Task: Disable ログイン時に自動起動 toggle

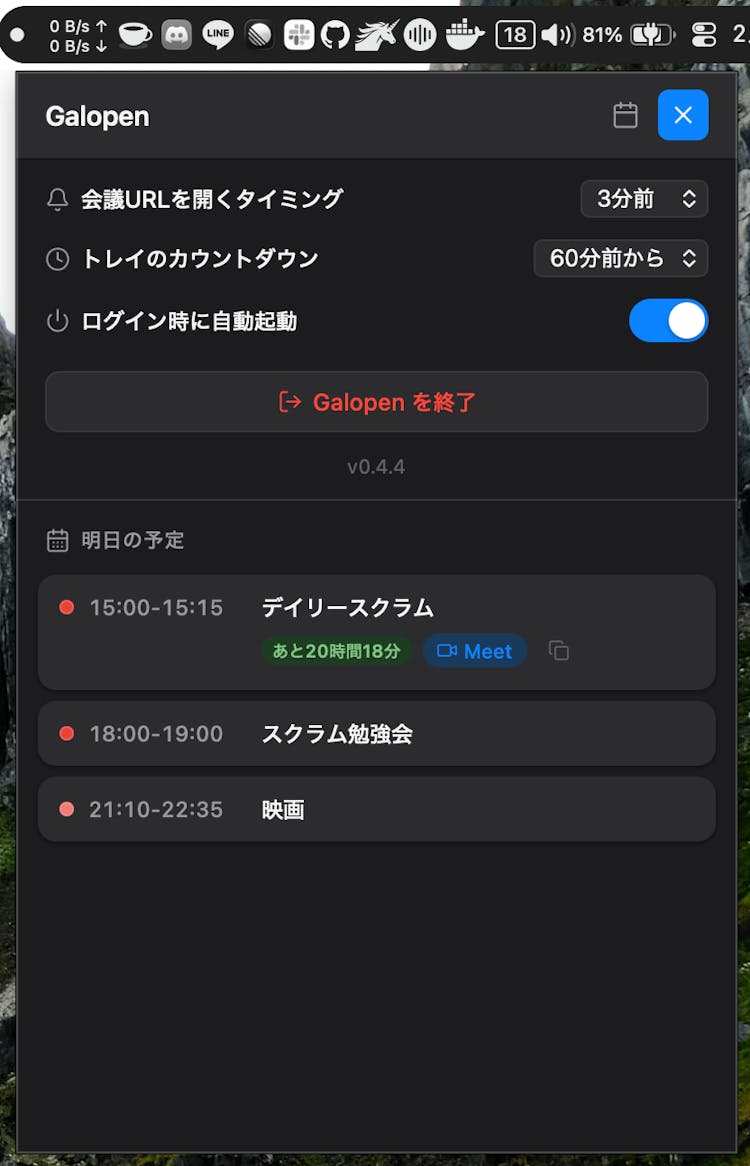Action: tap(668, 320)
